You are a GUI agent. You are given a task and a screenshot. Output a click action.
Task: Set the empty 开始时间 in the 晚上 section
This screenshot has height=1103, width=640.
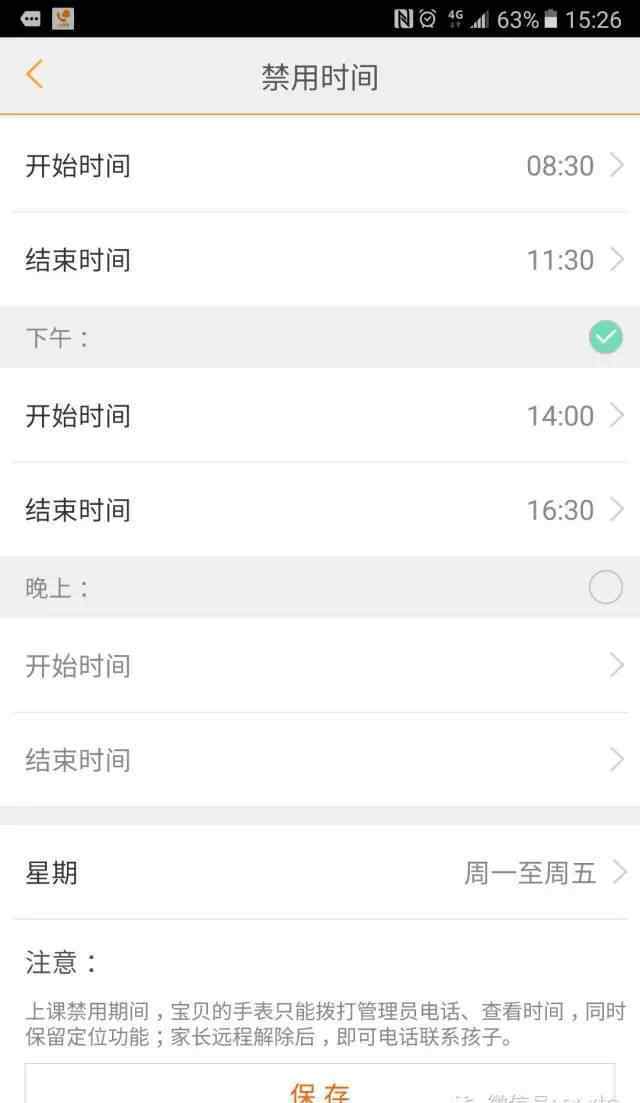pyautogui.click(x=320, y=665)
